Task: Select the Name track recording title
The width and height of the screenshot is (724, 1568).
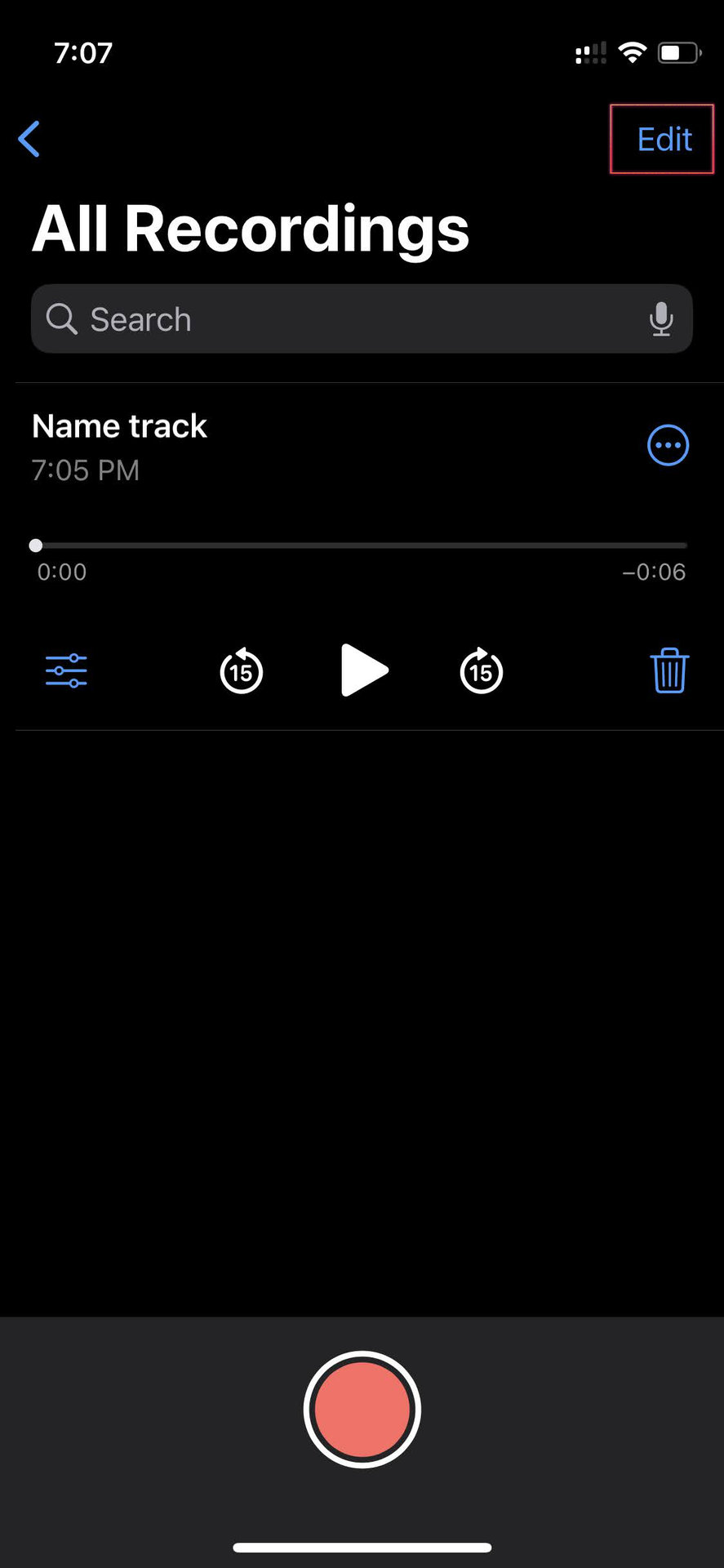Action: (x=119, y=426)
